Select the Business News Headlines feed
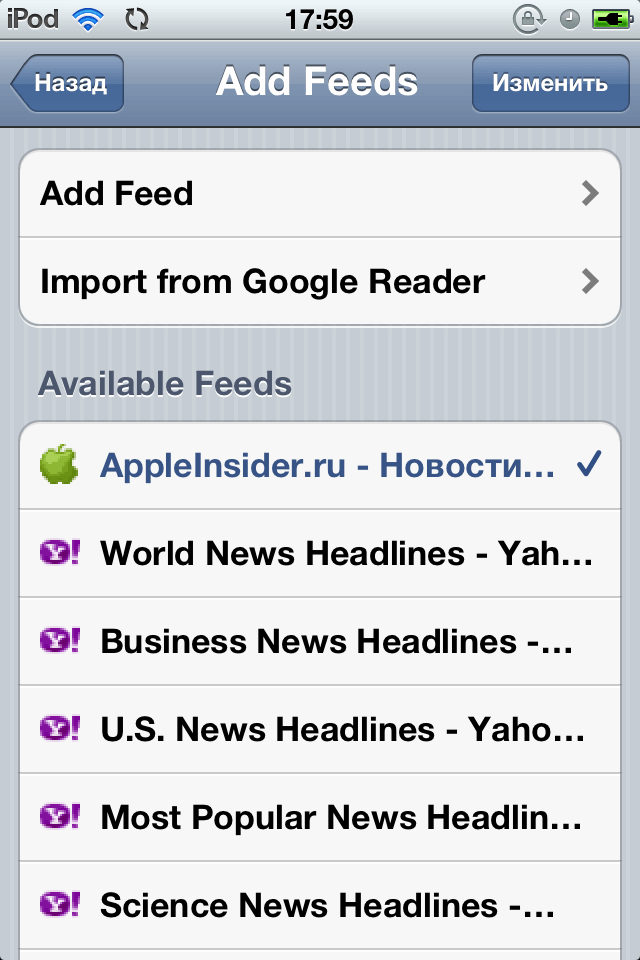 click(320, 641)
